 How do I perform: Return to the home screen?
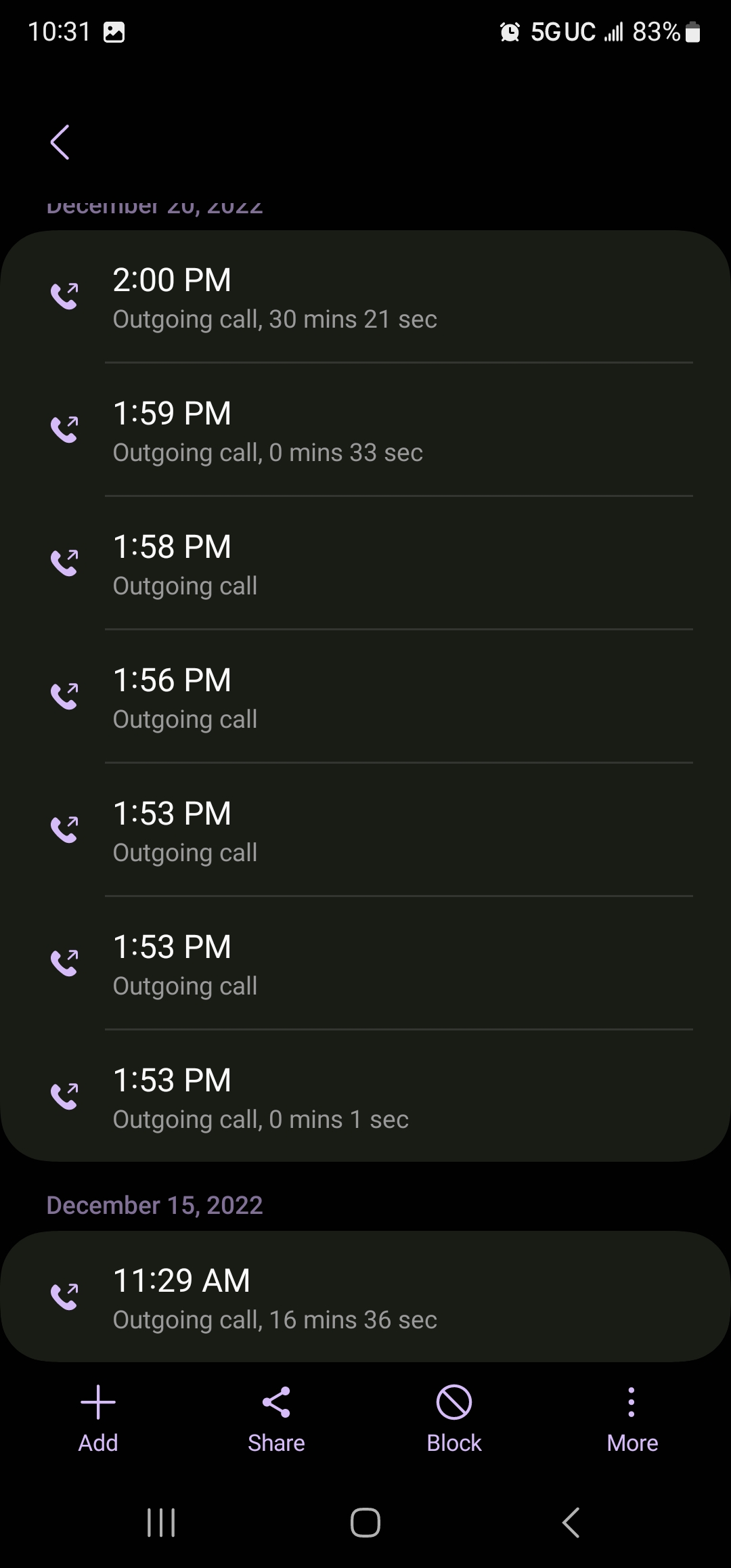click(x=365, y=1523)
